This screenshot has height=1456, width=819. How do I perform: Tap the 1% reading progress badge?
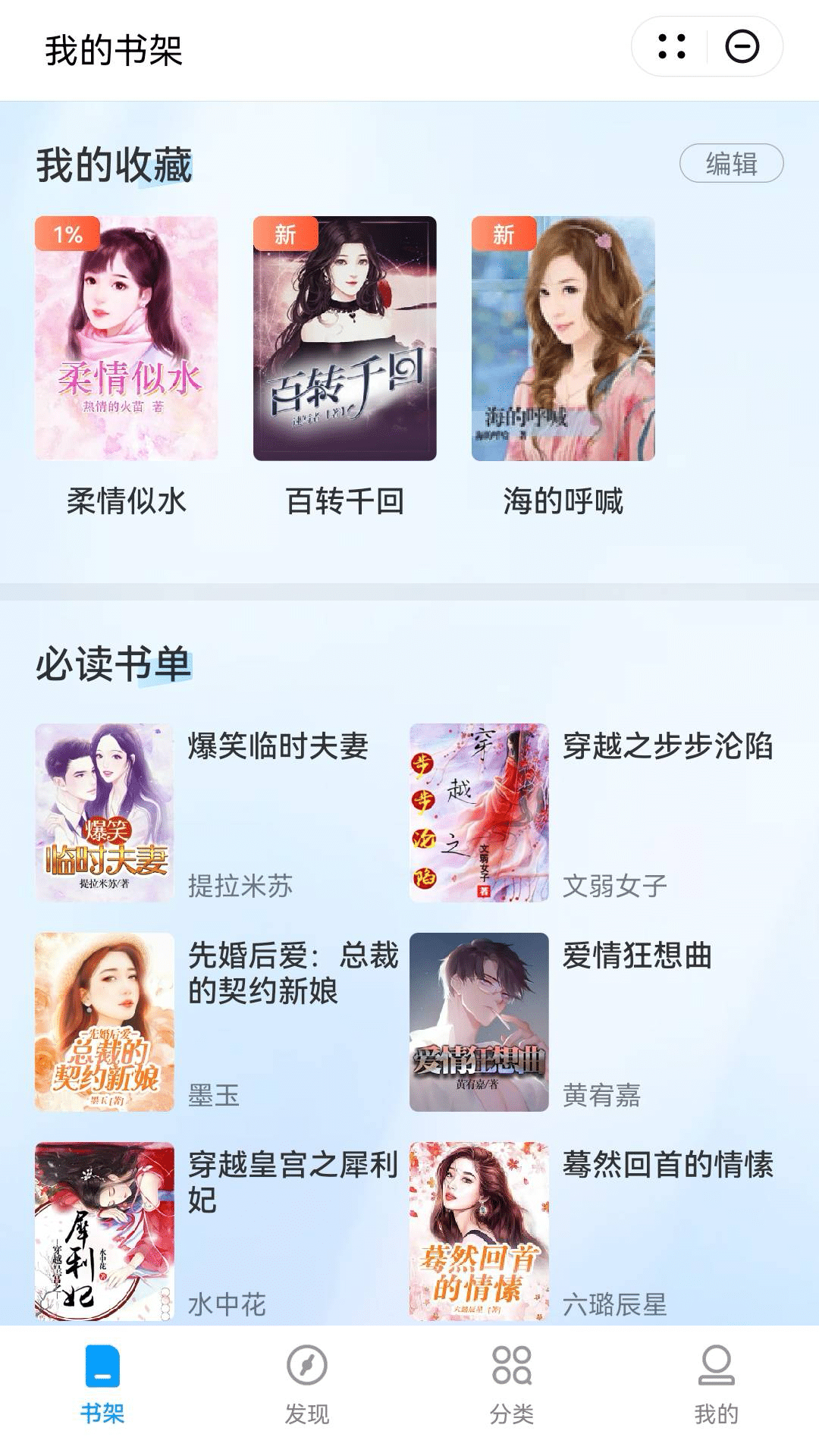(67, 235)
